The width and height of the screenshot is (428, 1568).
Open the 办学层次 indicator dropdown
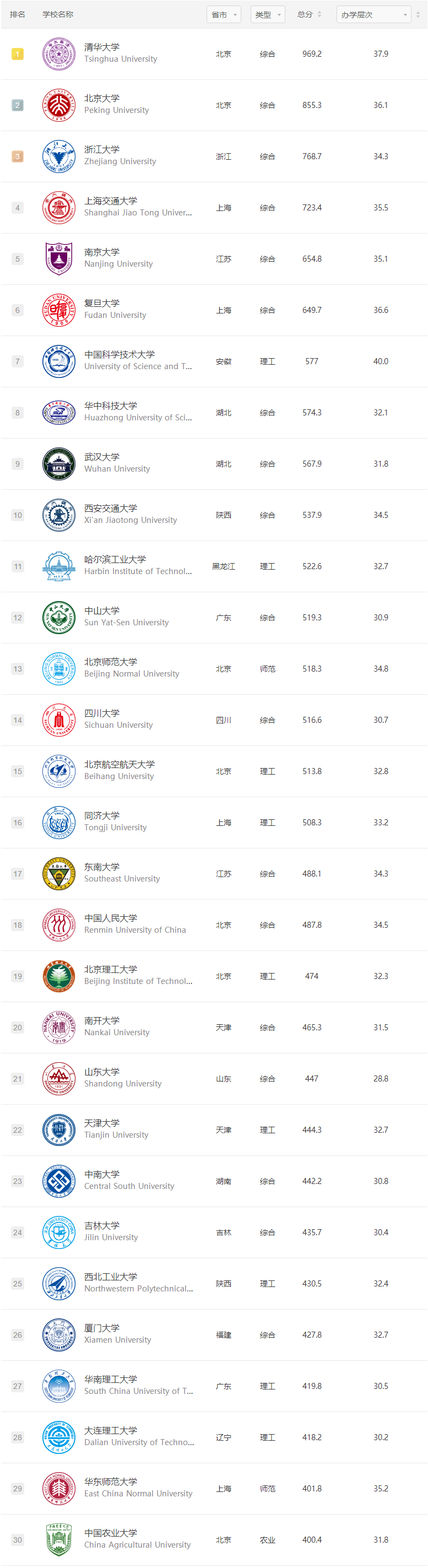tap(373, 15)
